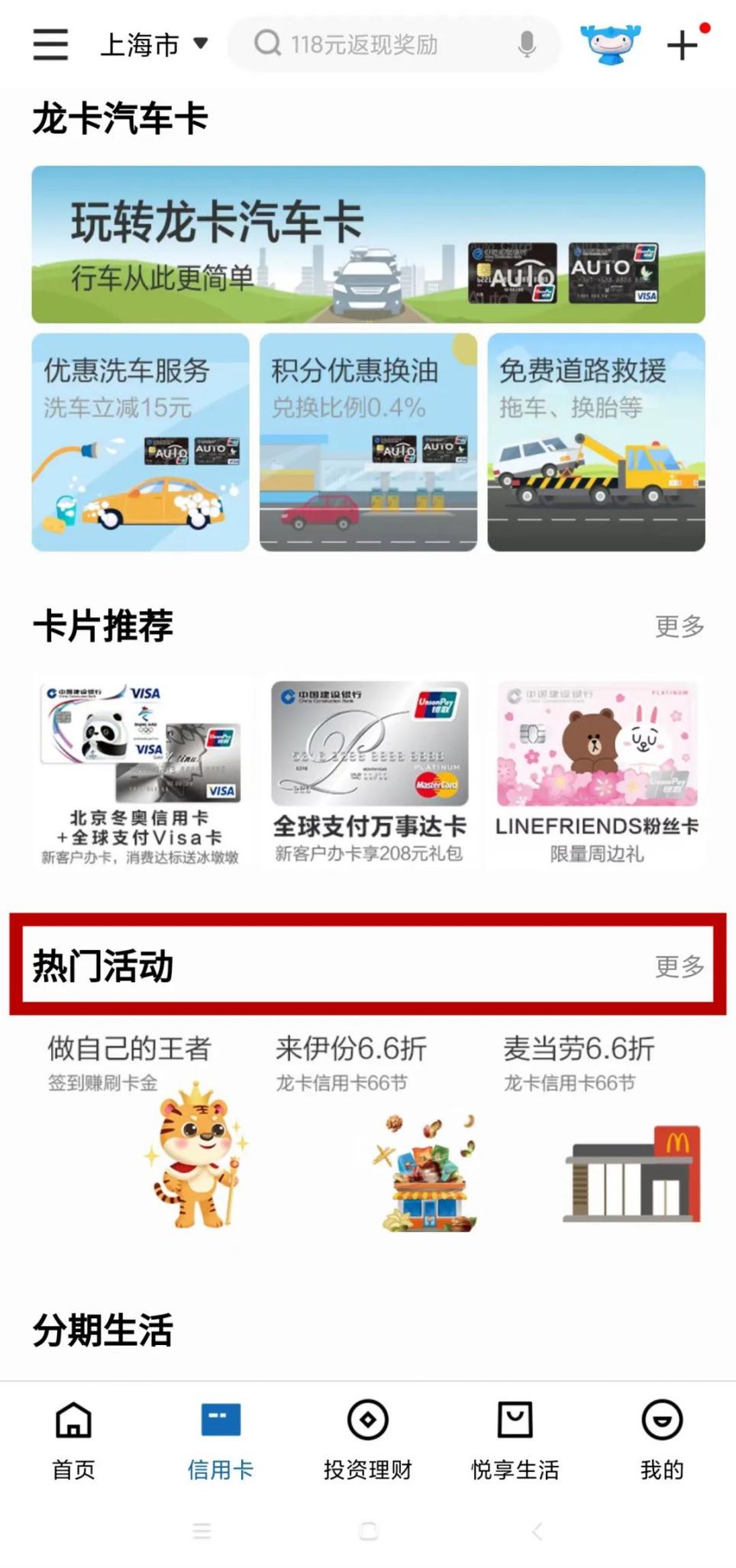Open the 上海市 city selector
This screenshot has width=736, height=1568.
[154, 44]
